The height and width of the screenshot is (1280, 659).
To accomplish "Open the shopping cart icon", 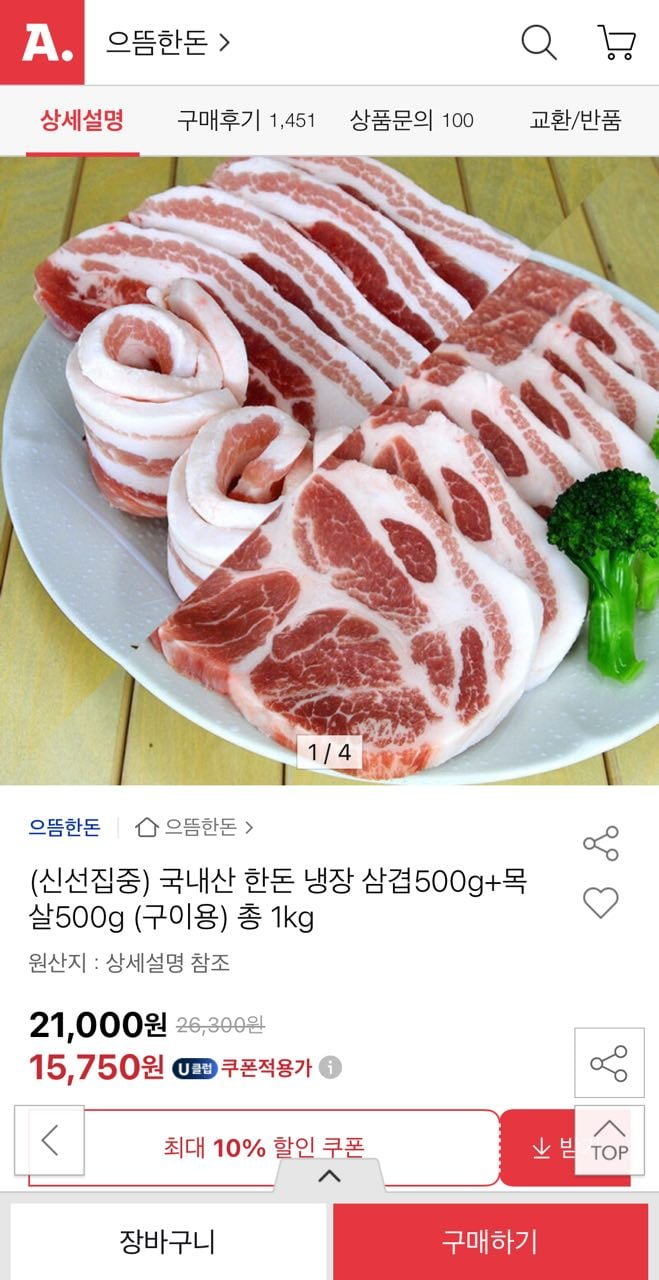I will 616,43.
